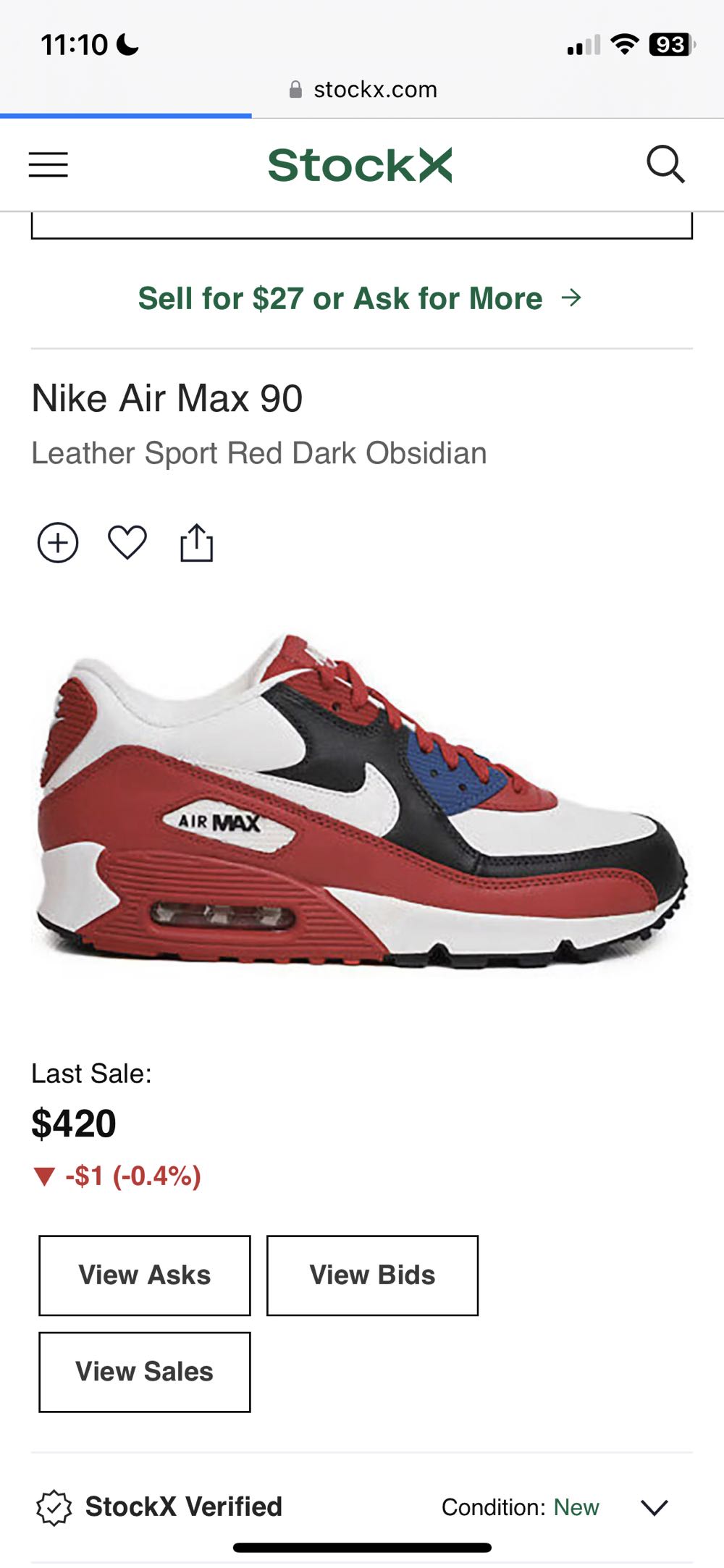Favorite this Air Max 90 with heart
724x1568 pixels.
tap(127, 542)
